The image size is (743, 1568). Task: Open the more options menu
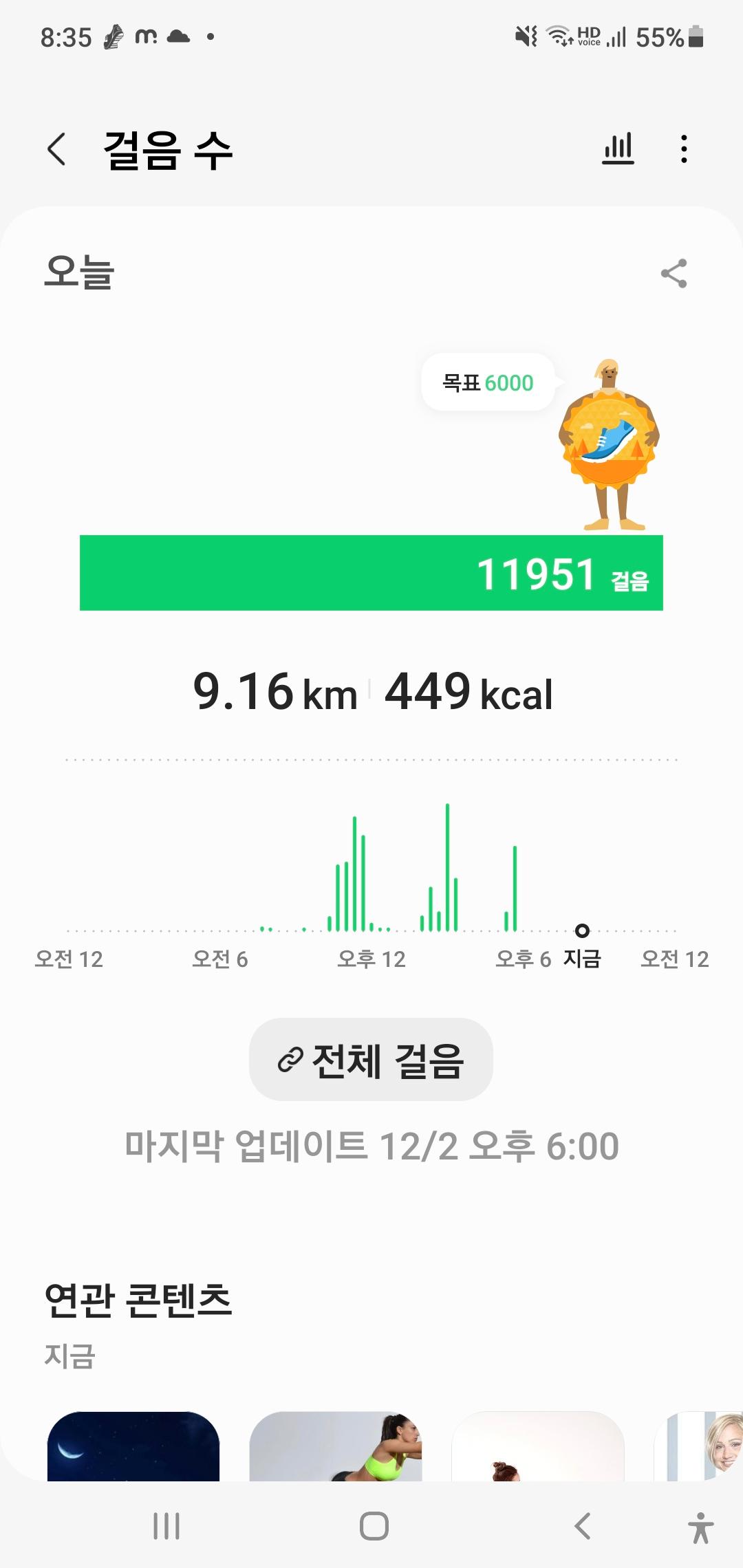(x=683, y=149)
